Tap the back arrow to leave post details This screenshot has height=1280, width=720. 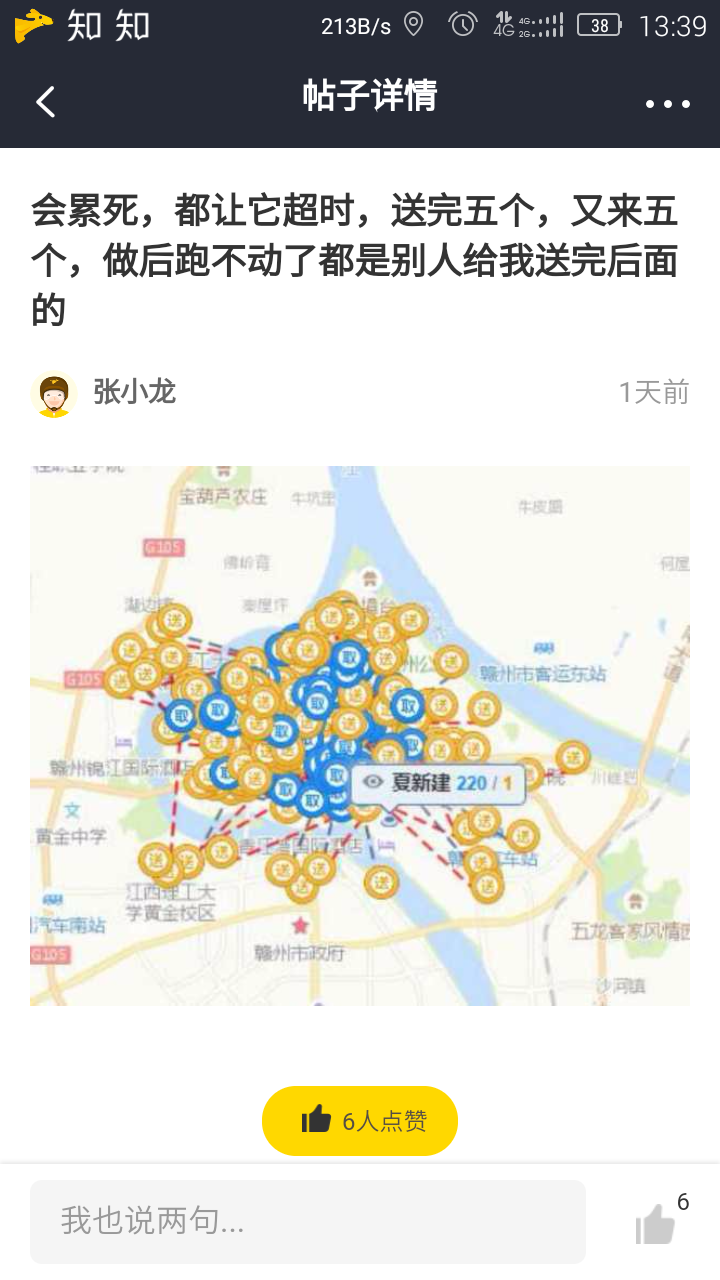(44, 101)
